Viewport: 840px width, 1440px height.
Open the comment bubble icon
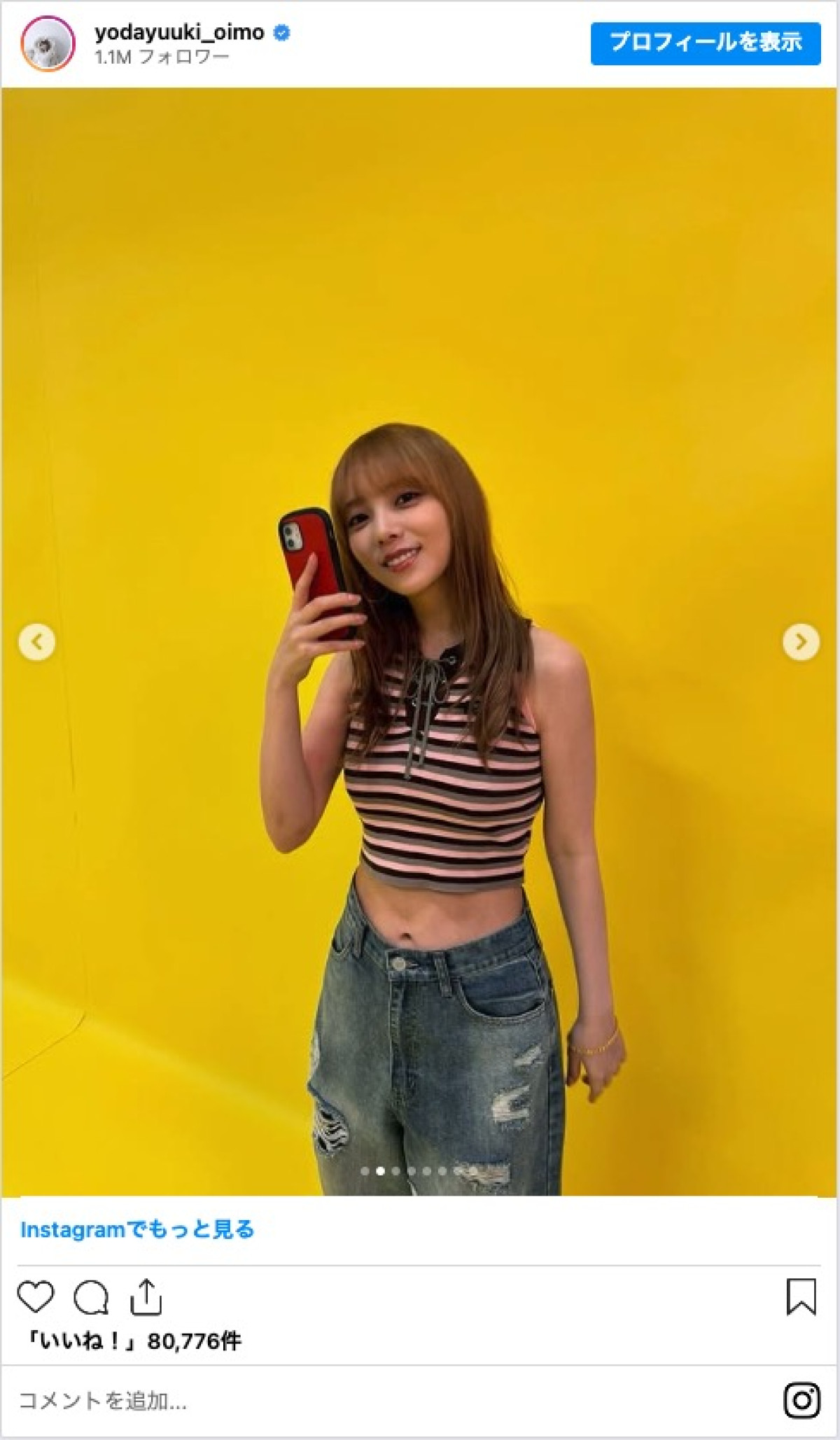(x=91, y=1297)
